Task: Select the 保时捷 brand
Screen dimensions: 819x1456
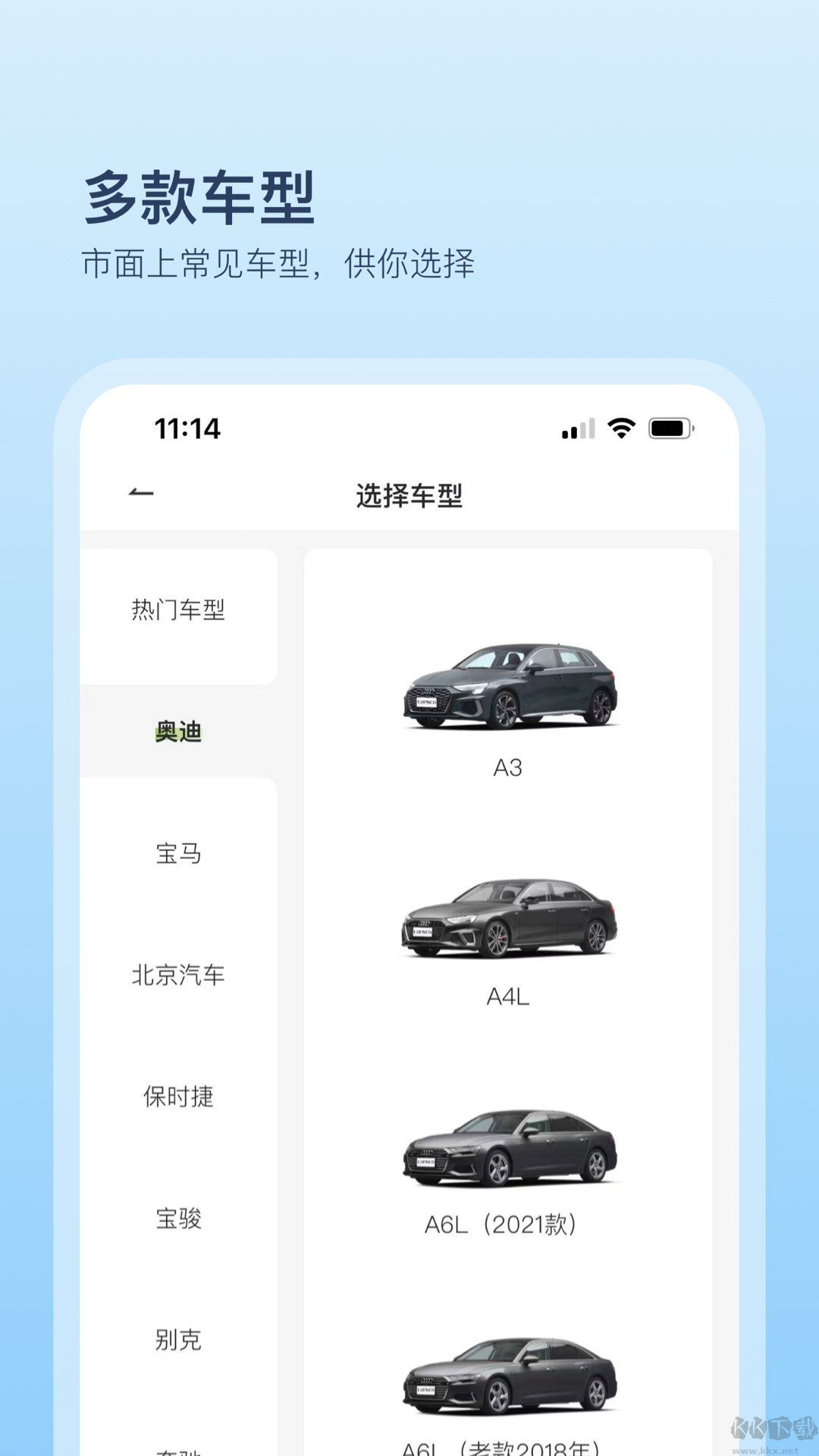Action: click(x=180, y=1096)
